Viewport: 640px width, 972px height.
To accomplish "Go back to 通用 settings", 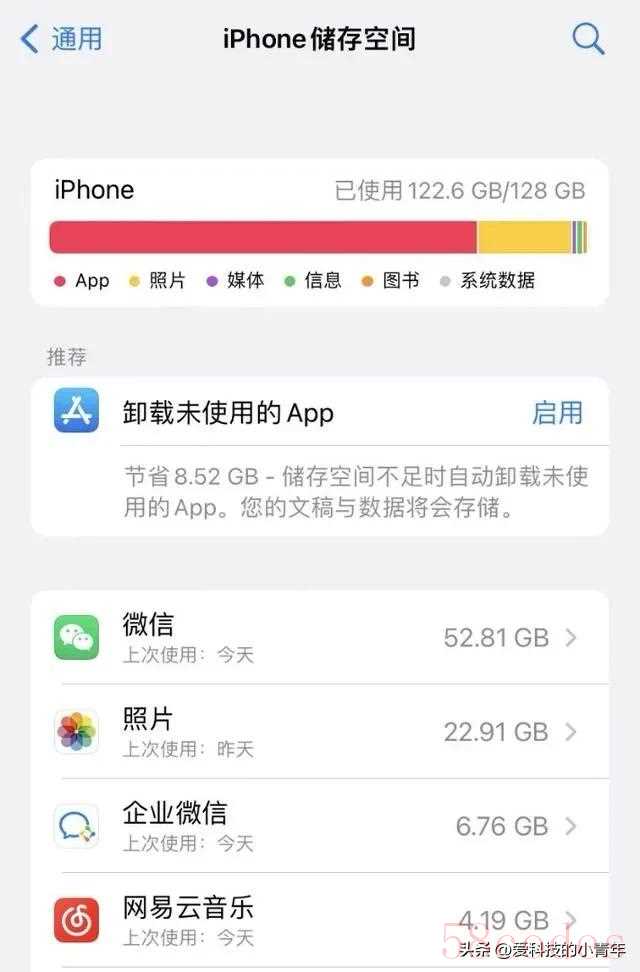I will (62, 39).
